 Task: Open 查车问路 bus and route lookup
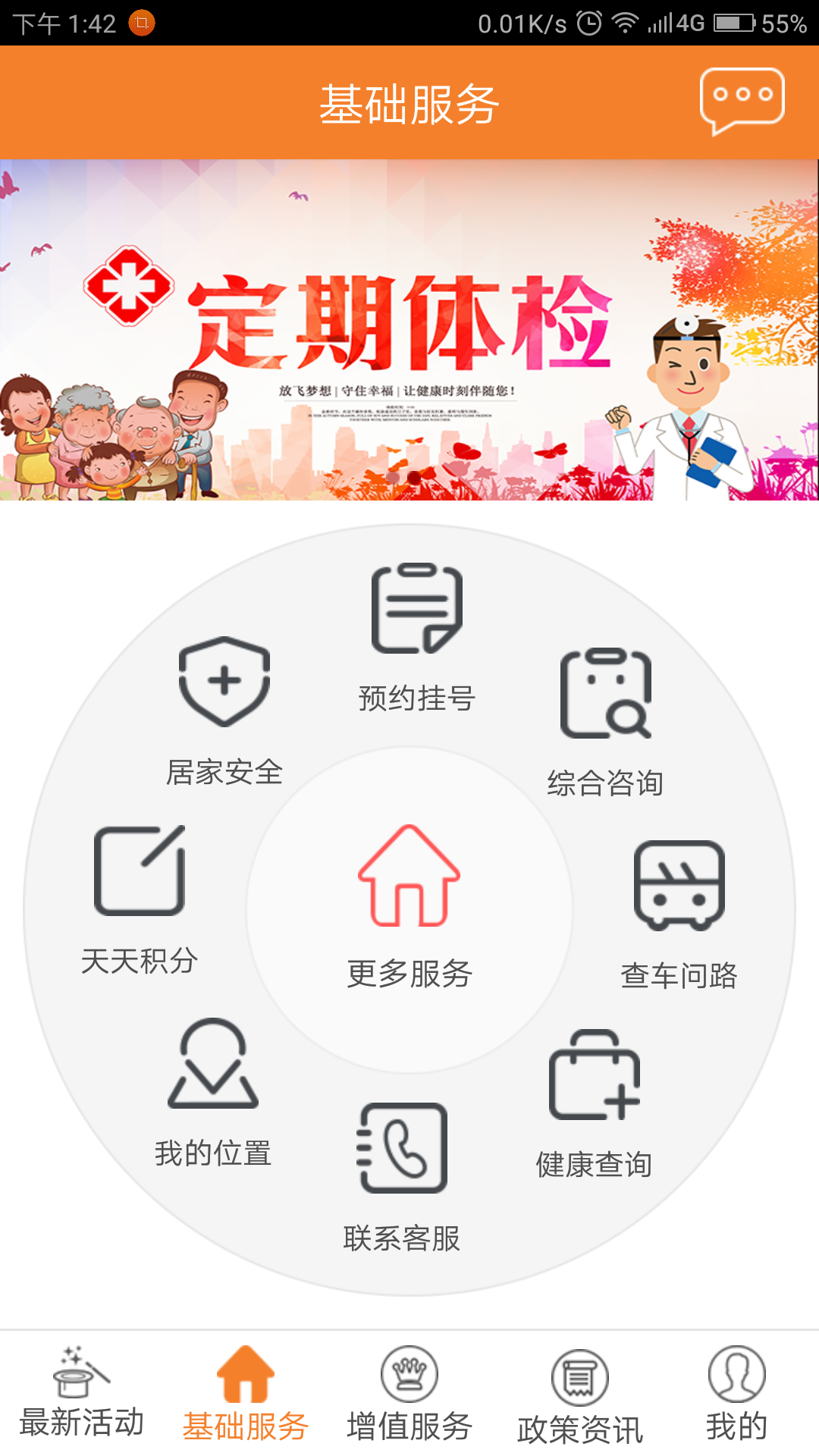click(679, 914)
